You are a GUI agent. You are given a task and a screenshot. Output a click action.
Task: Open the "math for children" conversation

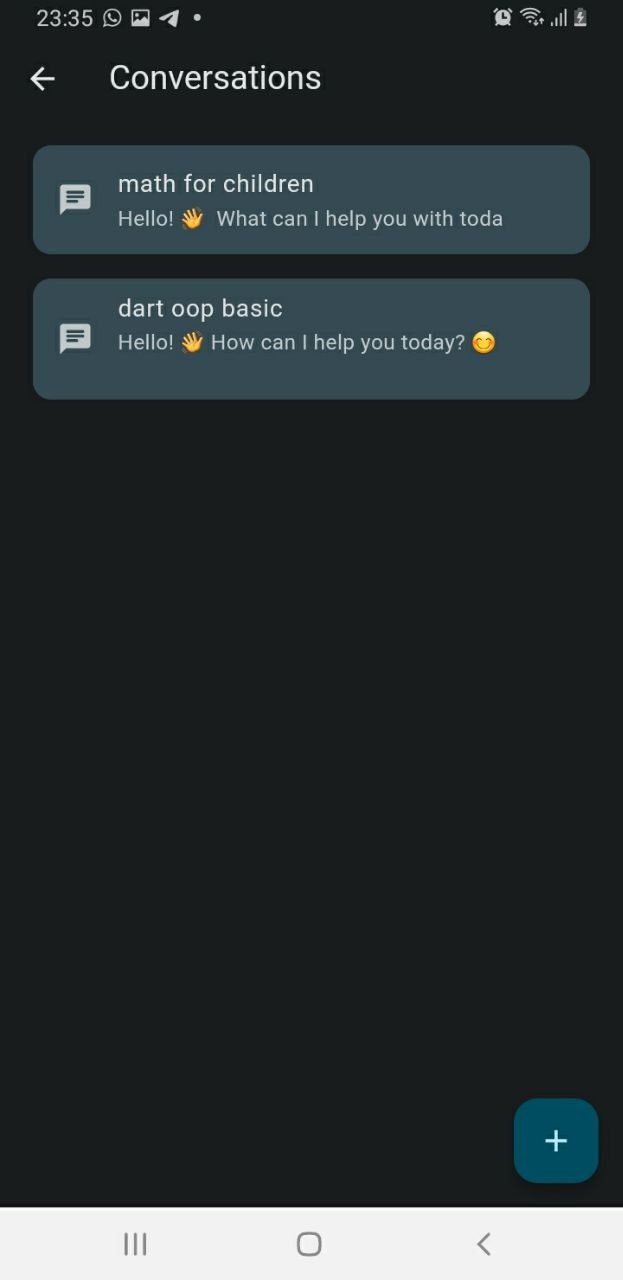[311, 200]
